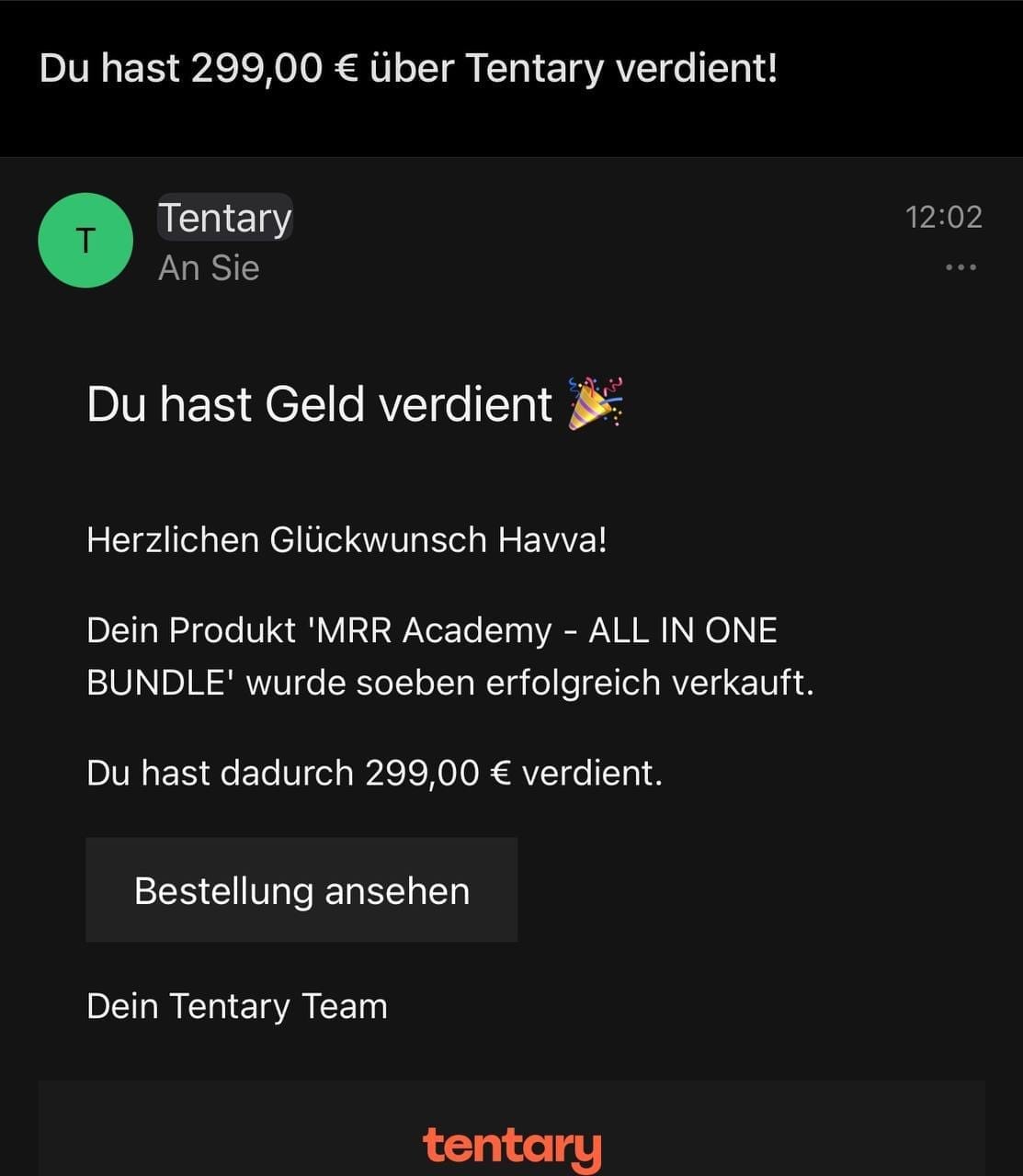This screenshot has height=1176, width=1023.
Task: View the green Tentary sender avatar
Action: click(85, 241)
